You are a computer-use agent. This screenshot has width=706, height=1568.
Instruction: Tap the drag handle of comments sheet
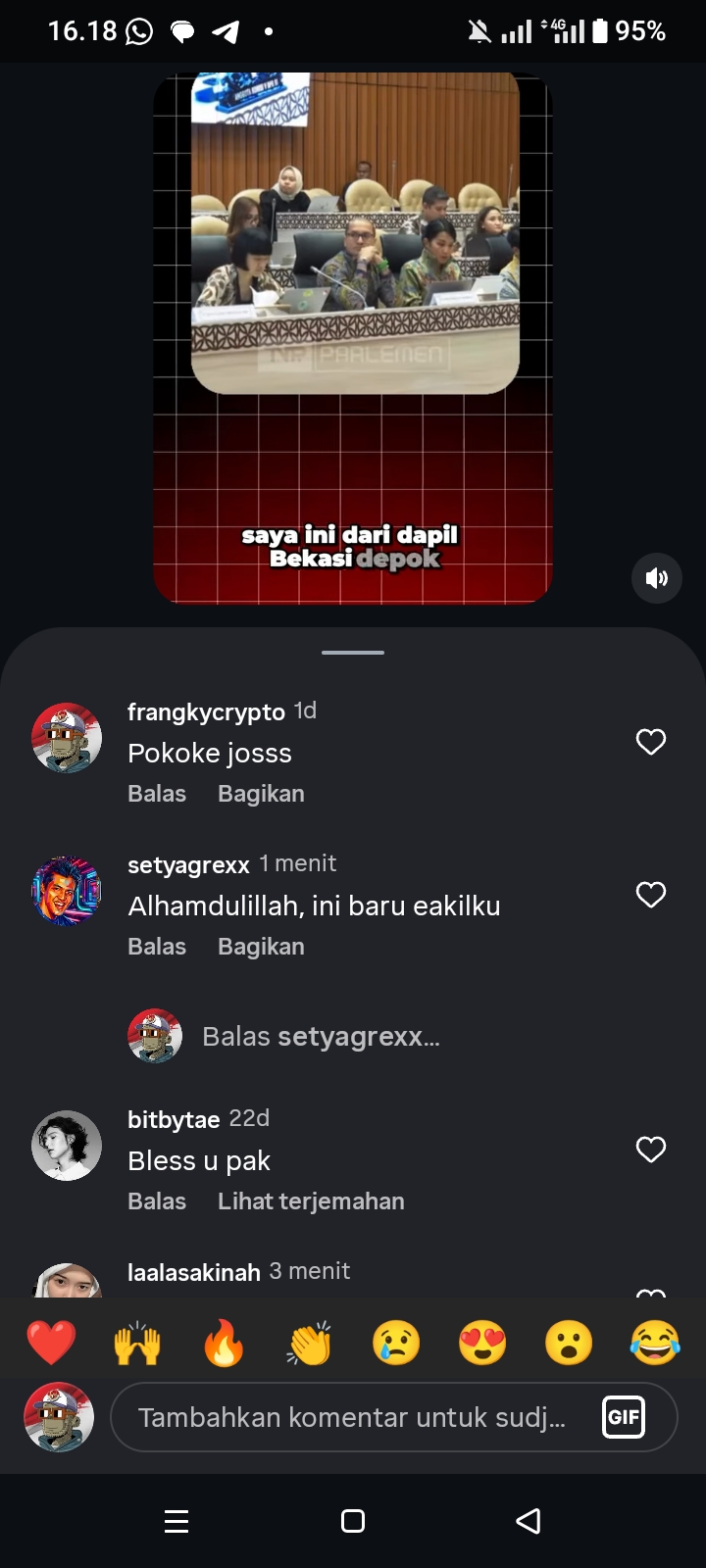353,652
